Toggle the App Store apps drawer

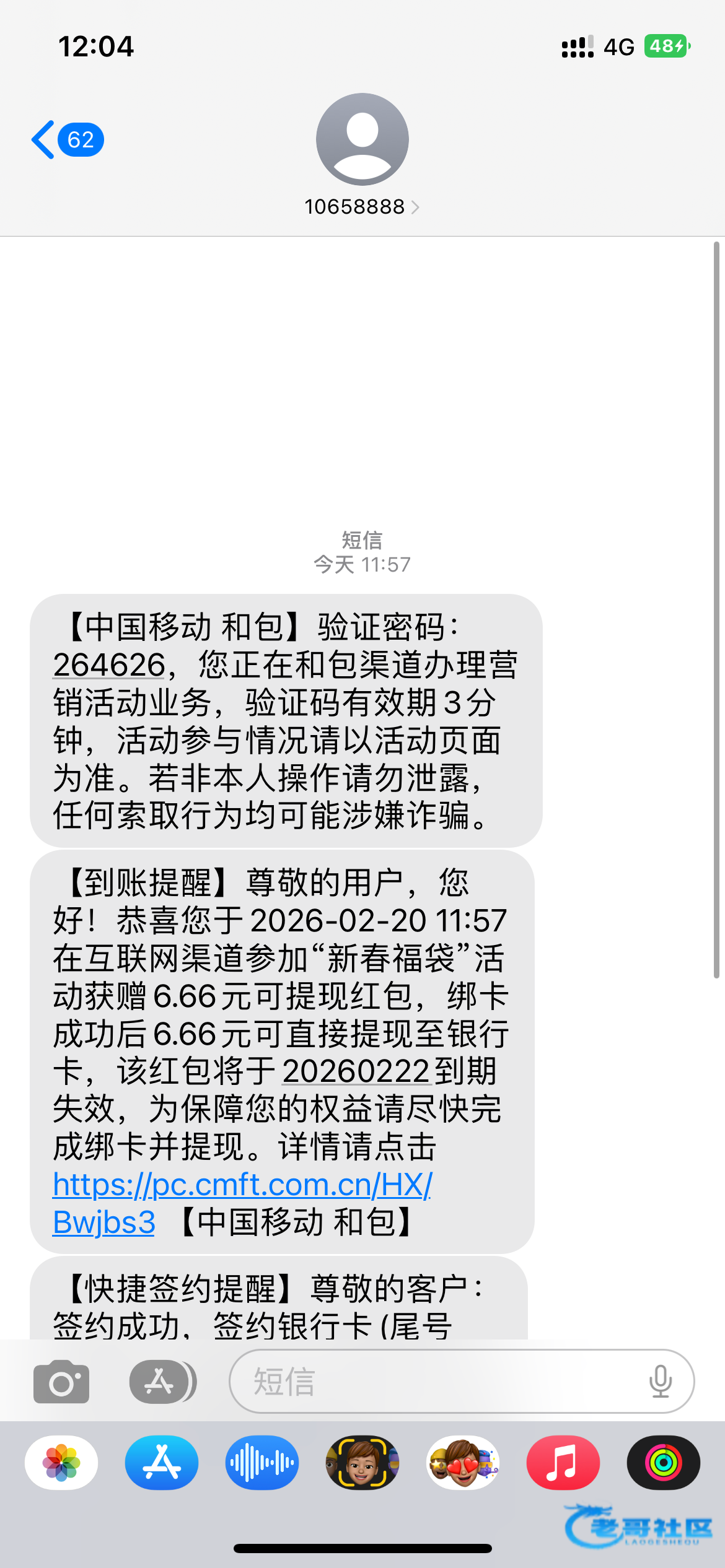pyautogui.click(x=162, y=1382)
